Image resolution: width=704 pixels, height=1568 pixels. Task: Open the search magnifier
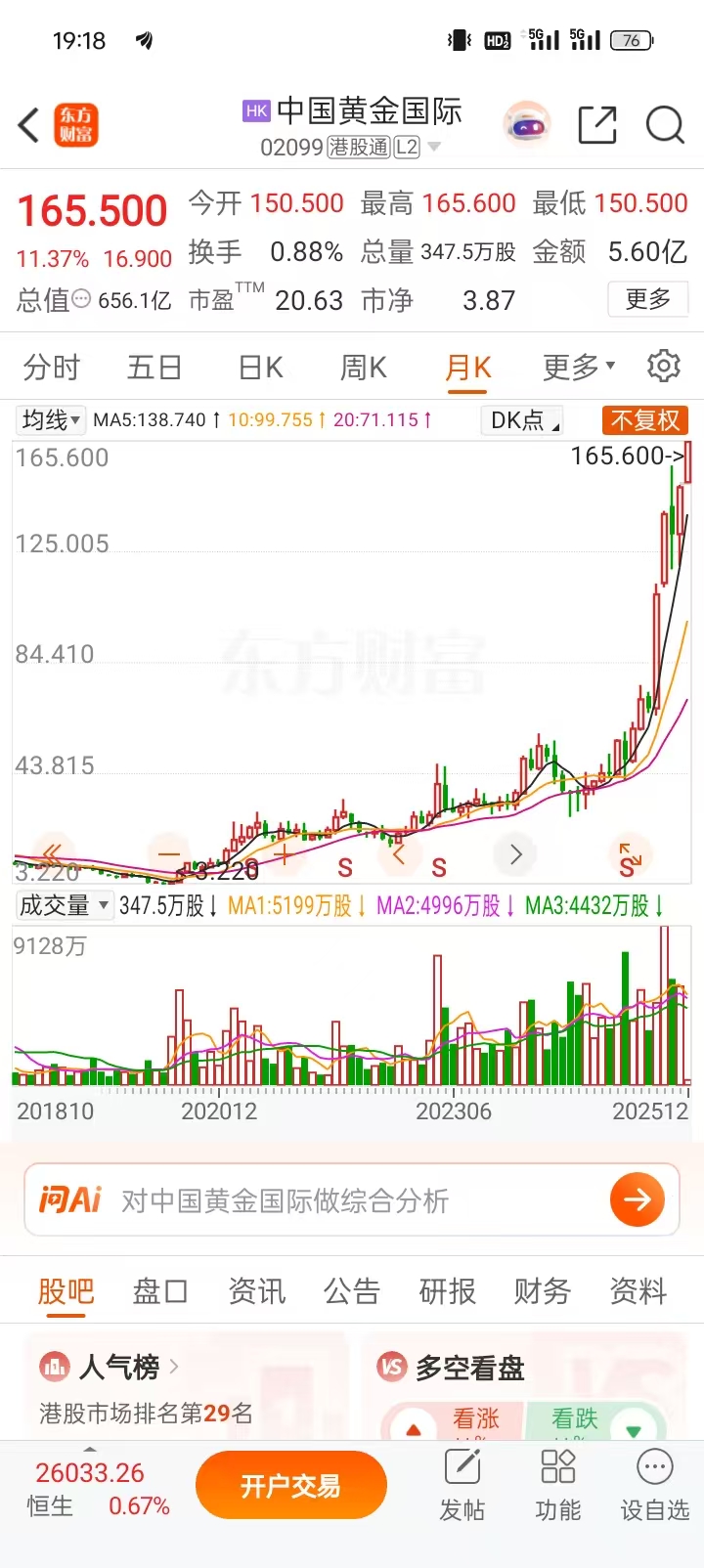click(665, 125)
